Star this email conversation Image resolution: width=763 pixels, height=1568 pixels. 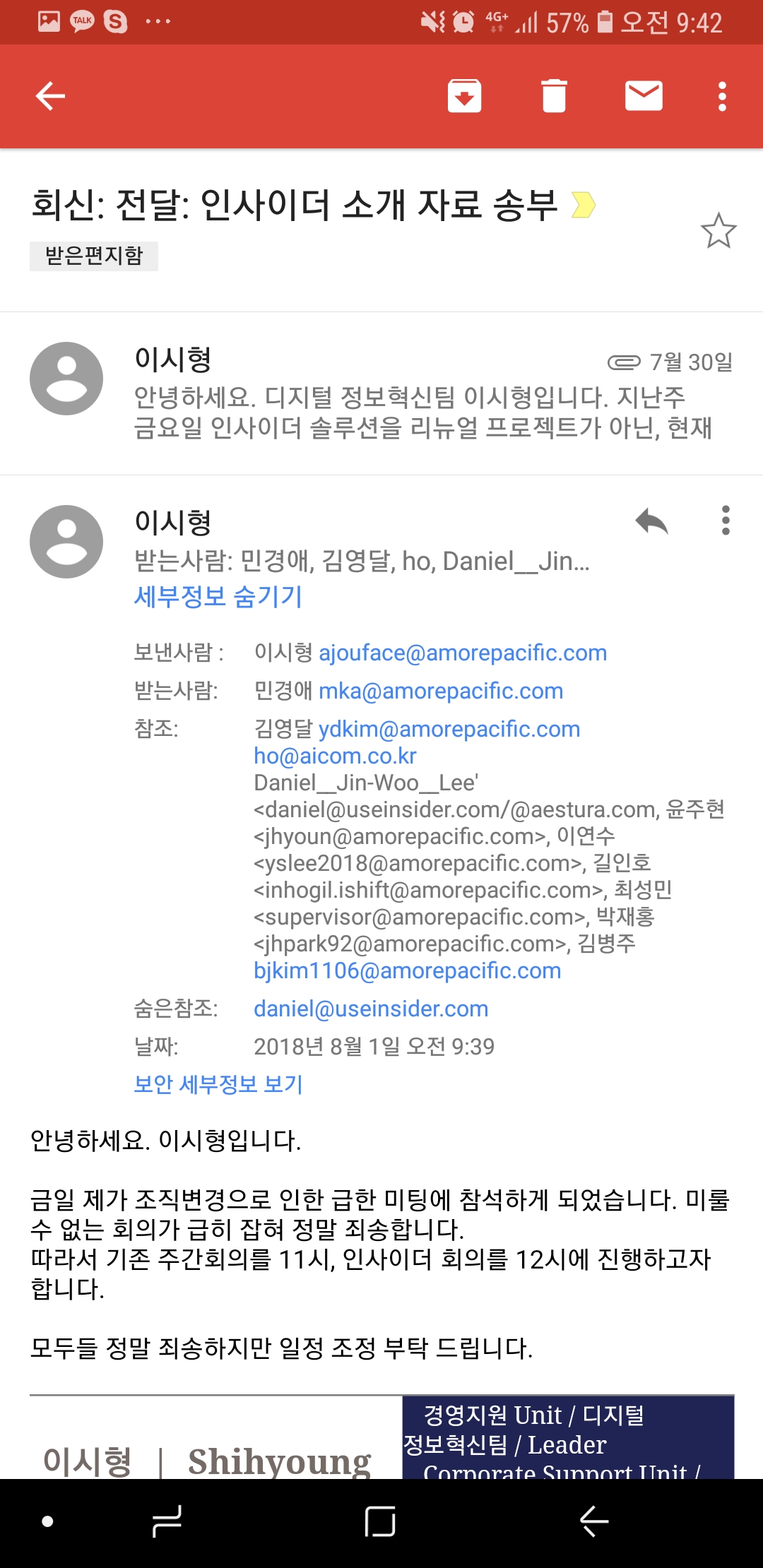tap(718, 231)
